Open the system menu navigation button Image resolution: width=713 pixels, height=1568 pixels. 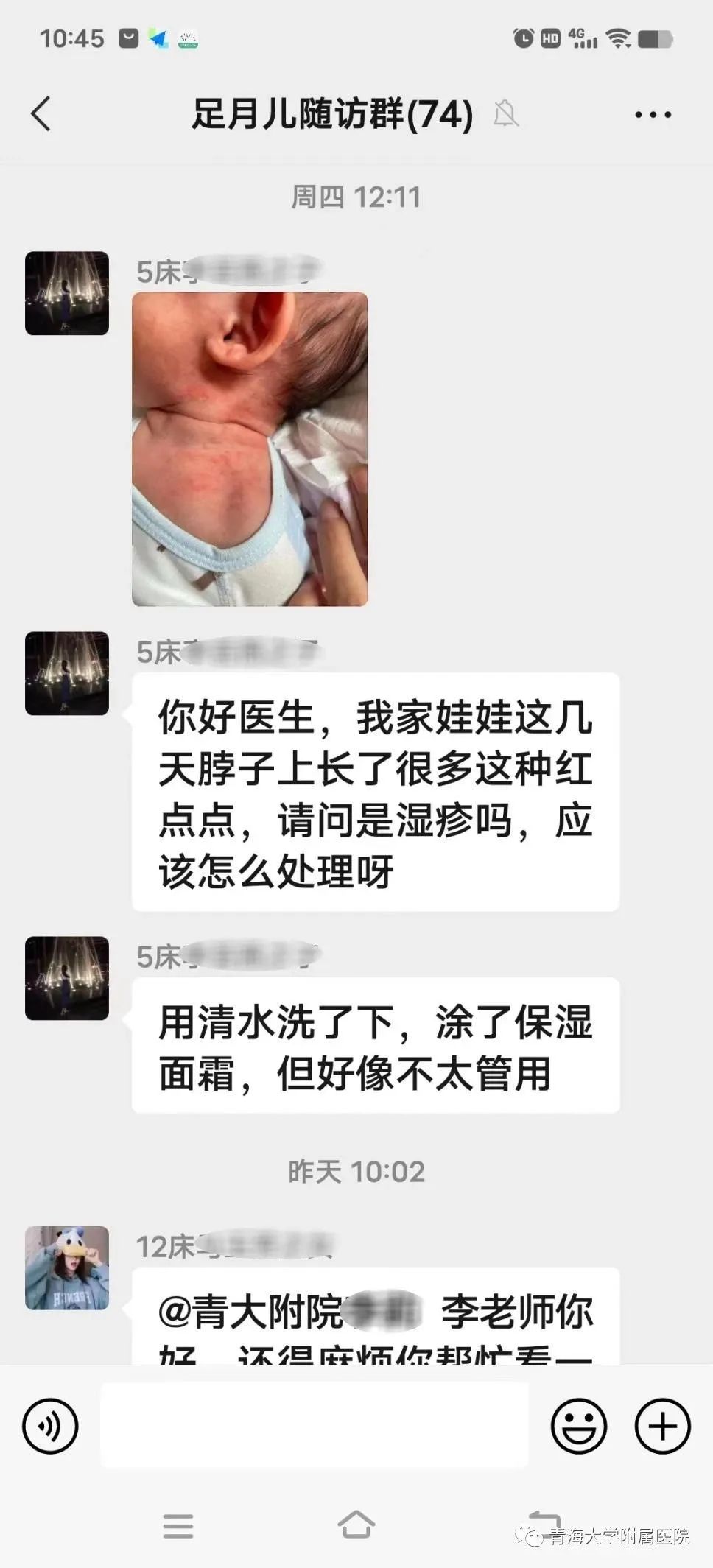[x=178, y=1526]
